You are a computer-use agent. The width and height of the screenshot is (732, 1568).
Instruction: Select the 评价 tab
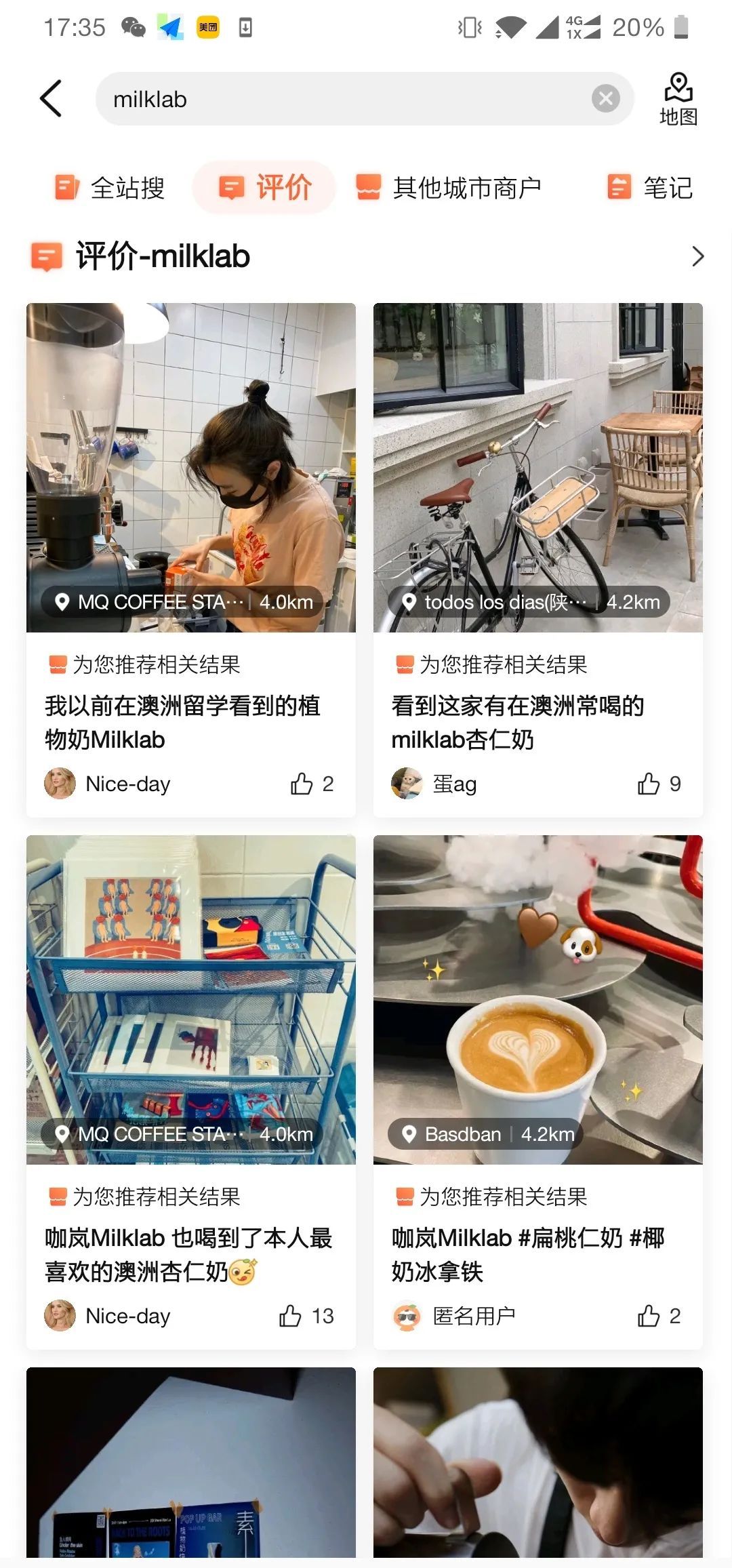click(265, 188)
